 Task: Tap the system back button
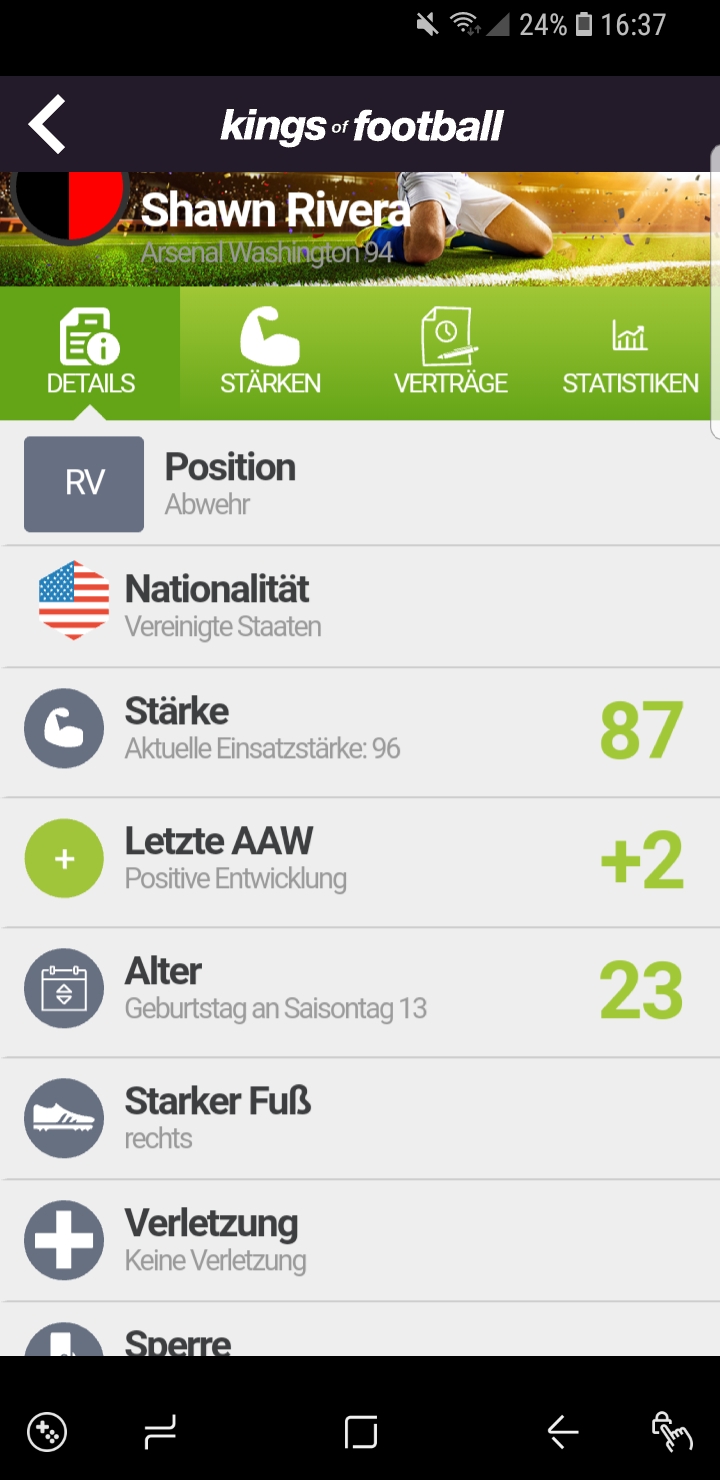point(563,1433)
